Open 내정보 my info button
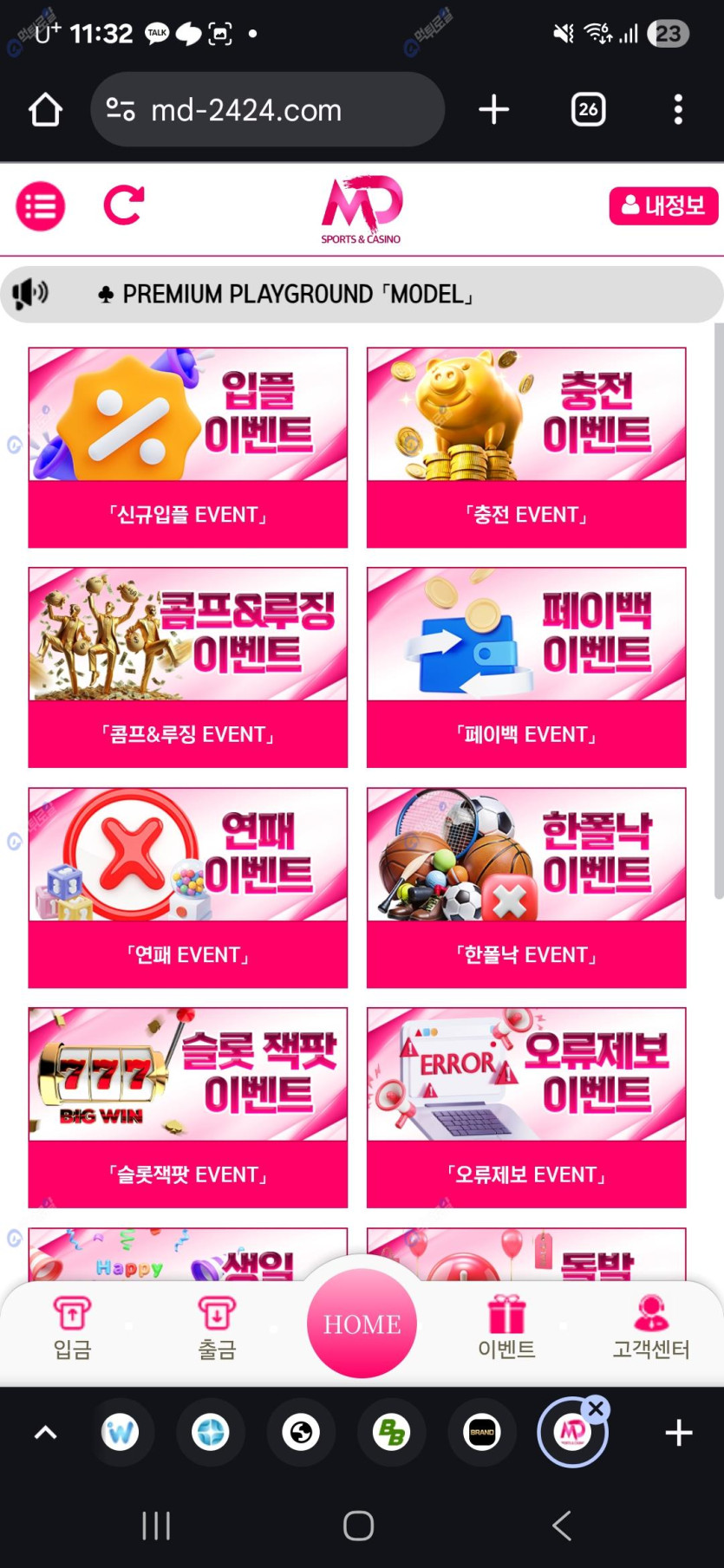This screenshot has height=1568, width=724. (x=663, y=205)
